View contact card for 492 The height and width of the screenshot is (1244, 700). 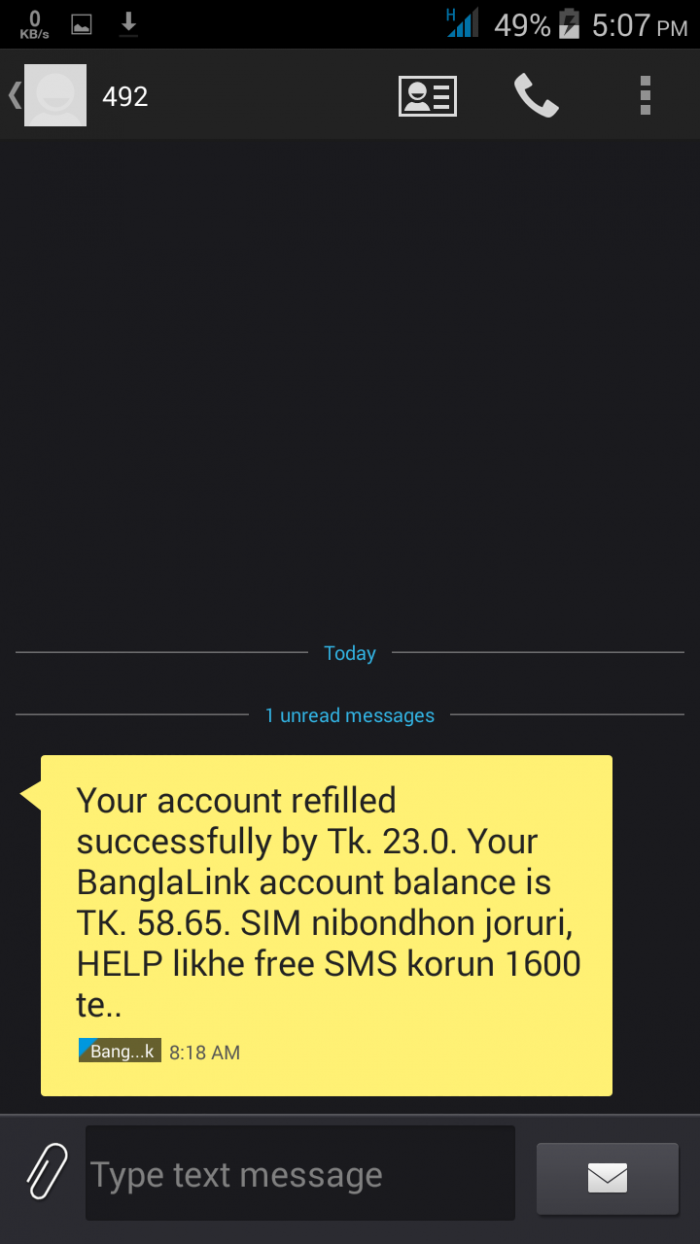(x=427, y=96)
